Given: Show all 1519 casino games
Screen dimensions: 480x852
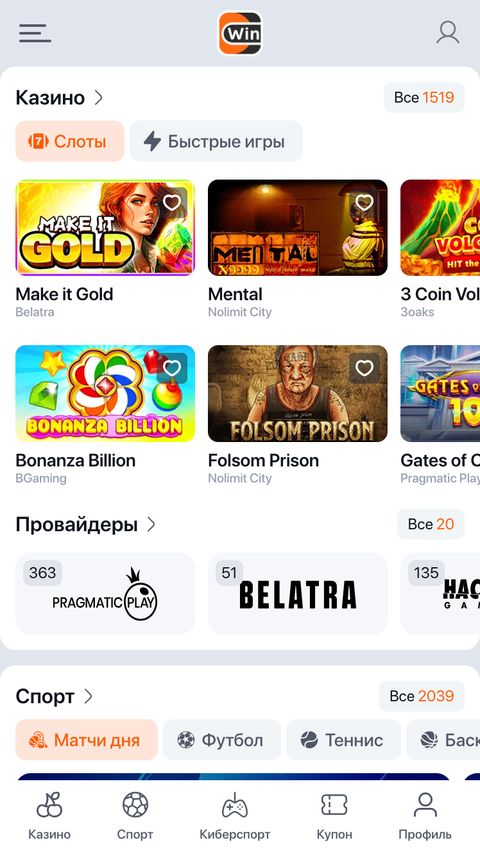Looking at the screenshot, I should click(x=424, y=98).
